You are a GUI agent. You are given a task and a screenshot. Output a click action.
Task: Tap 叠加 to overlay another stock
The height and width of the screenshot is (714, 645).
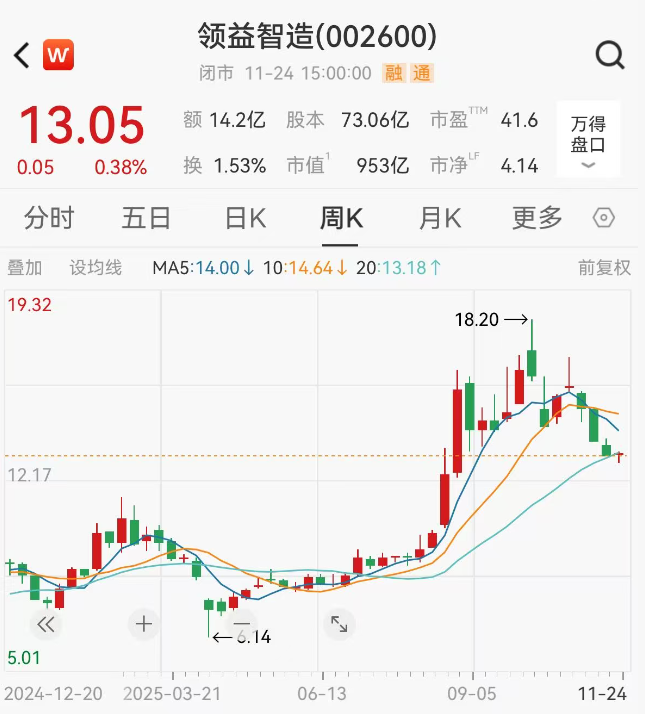point(25,268)
